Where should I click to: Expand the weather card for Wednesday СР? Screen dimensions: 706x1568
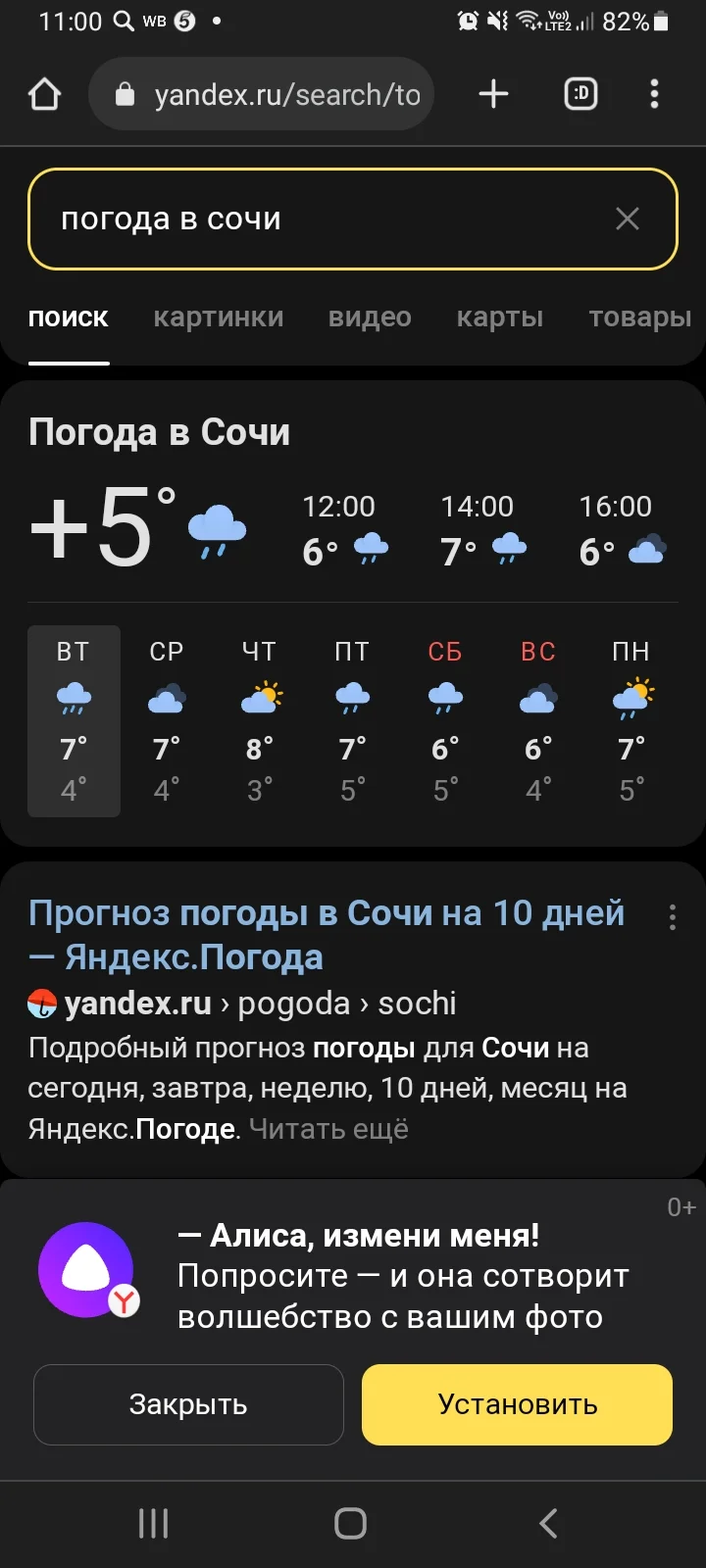coord(166,720)
